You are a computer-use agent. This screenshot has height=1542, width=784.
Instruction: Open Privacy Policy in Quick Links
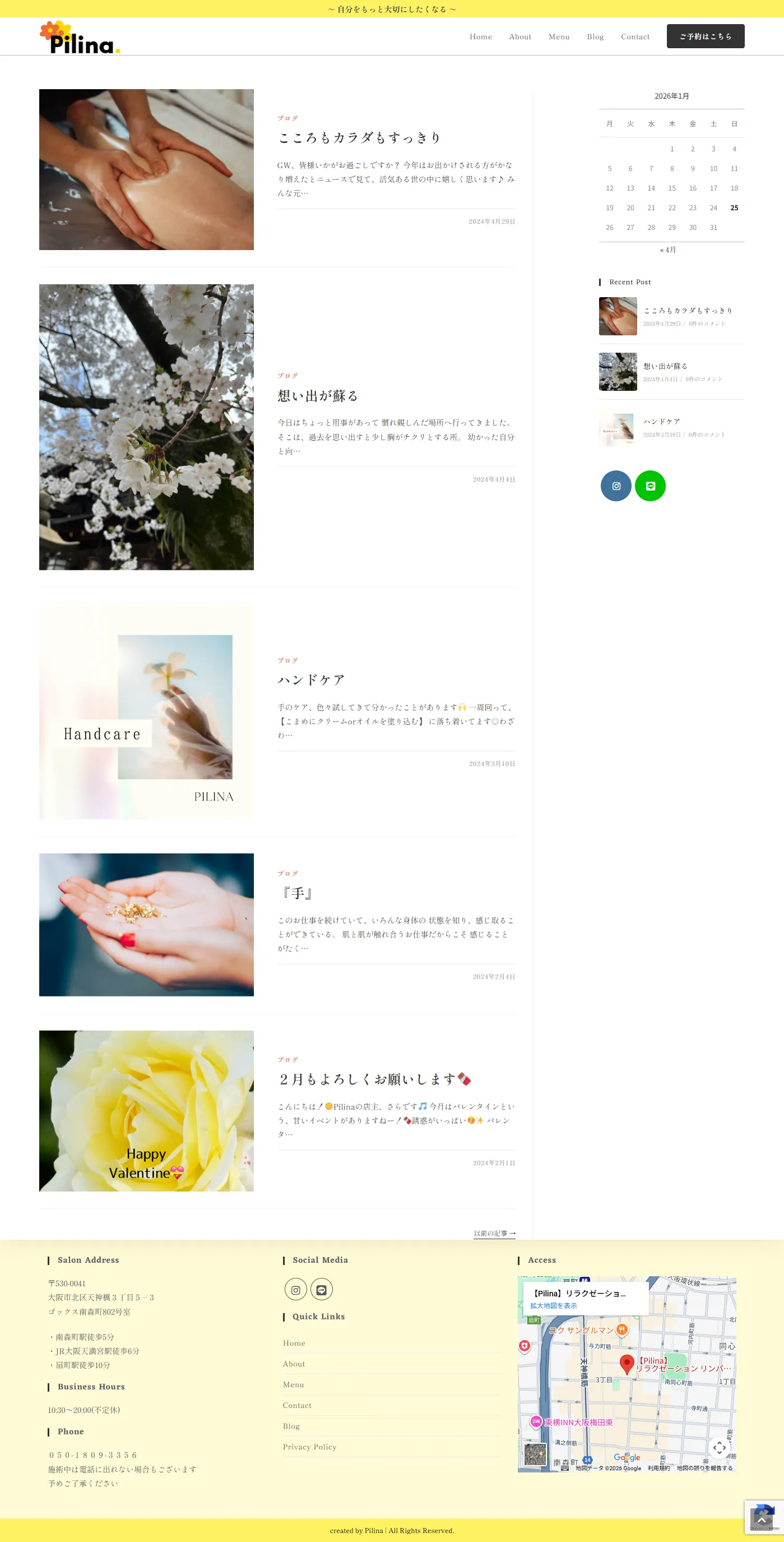(x=309, y=1447)
